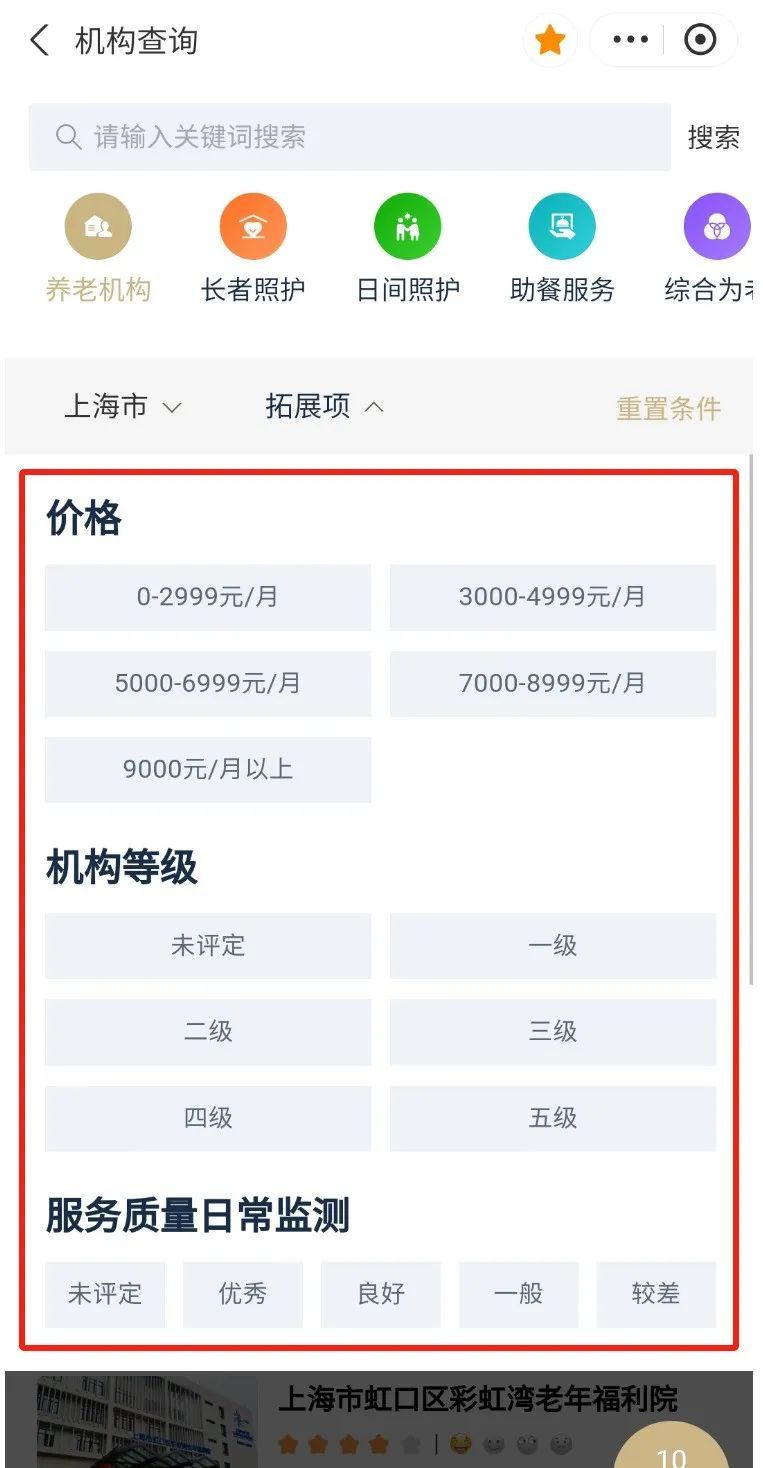
Task: Select 优秀 service quality rating
Action: (243, 1294)
